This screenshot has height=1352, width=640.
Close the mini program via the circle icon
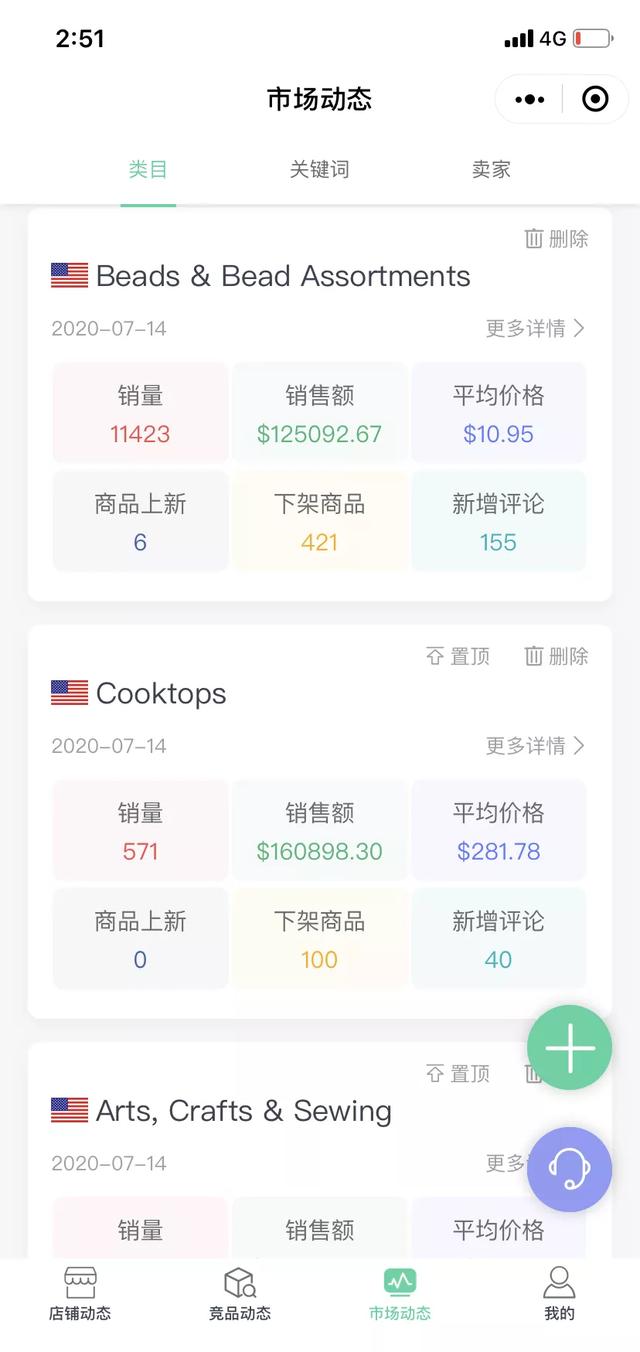coord(595,99)
